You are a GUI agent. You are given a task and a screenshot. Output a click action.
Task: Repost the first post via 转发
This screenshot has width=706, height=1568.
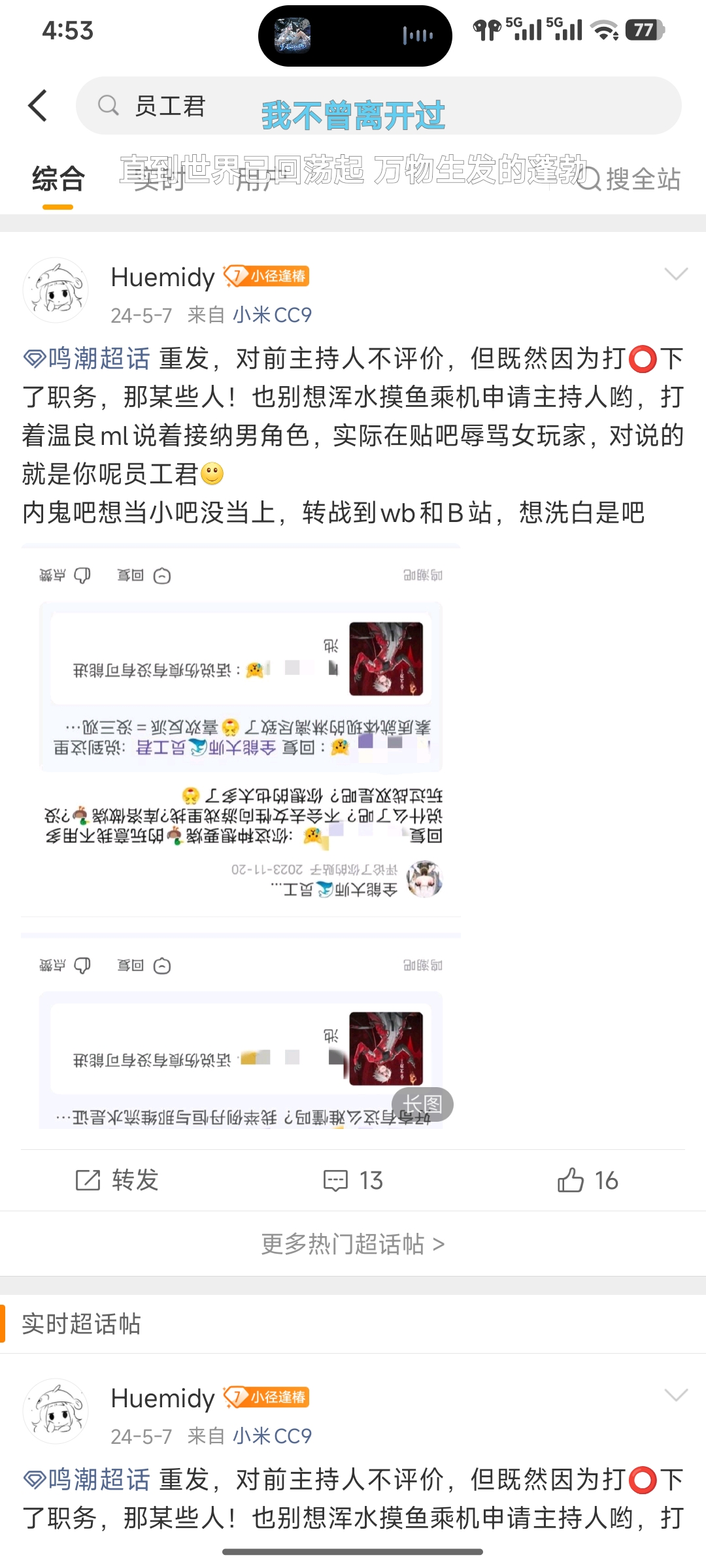click(118, 1180)
